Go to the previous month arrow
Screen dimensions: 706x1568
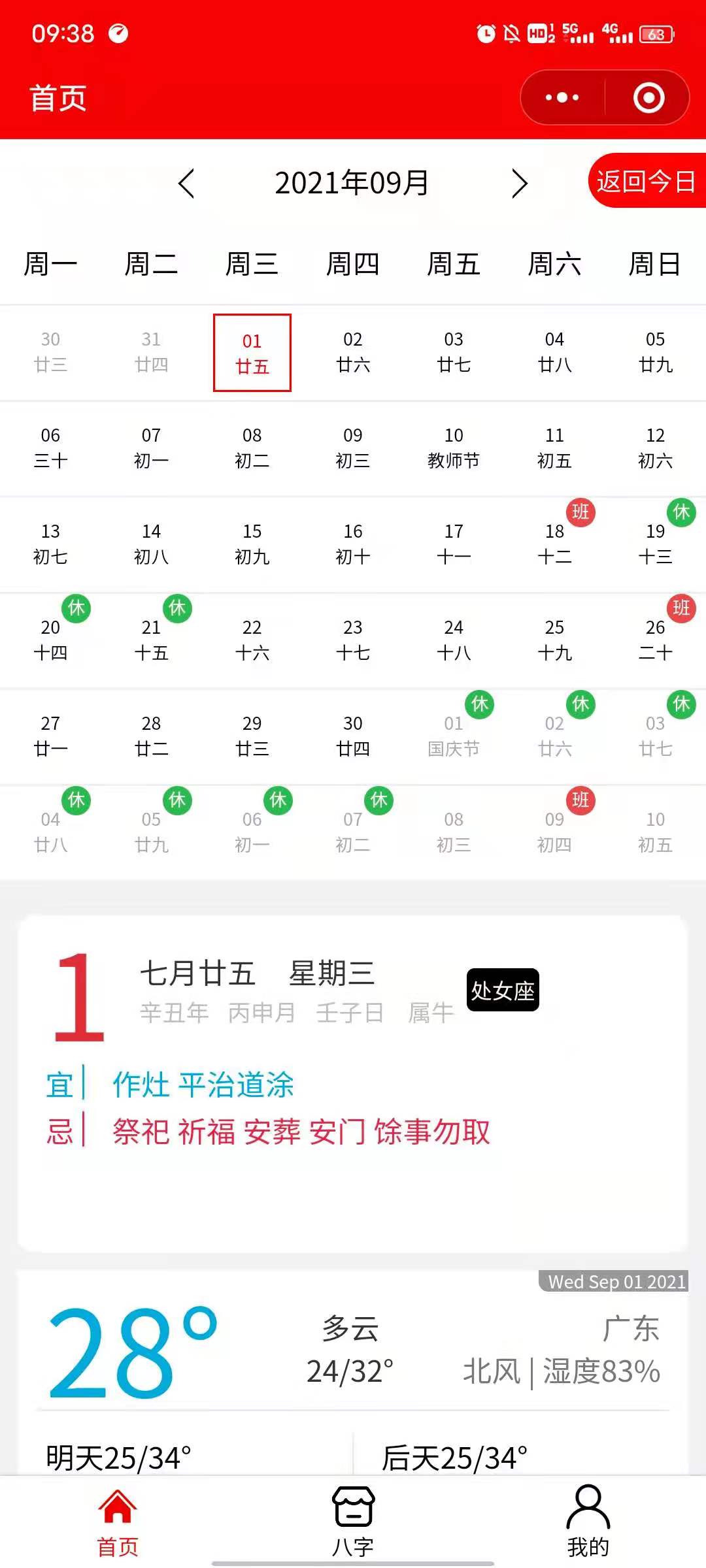[x=187, y=183]
